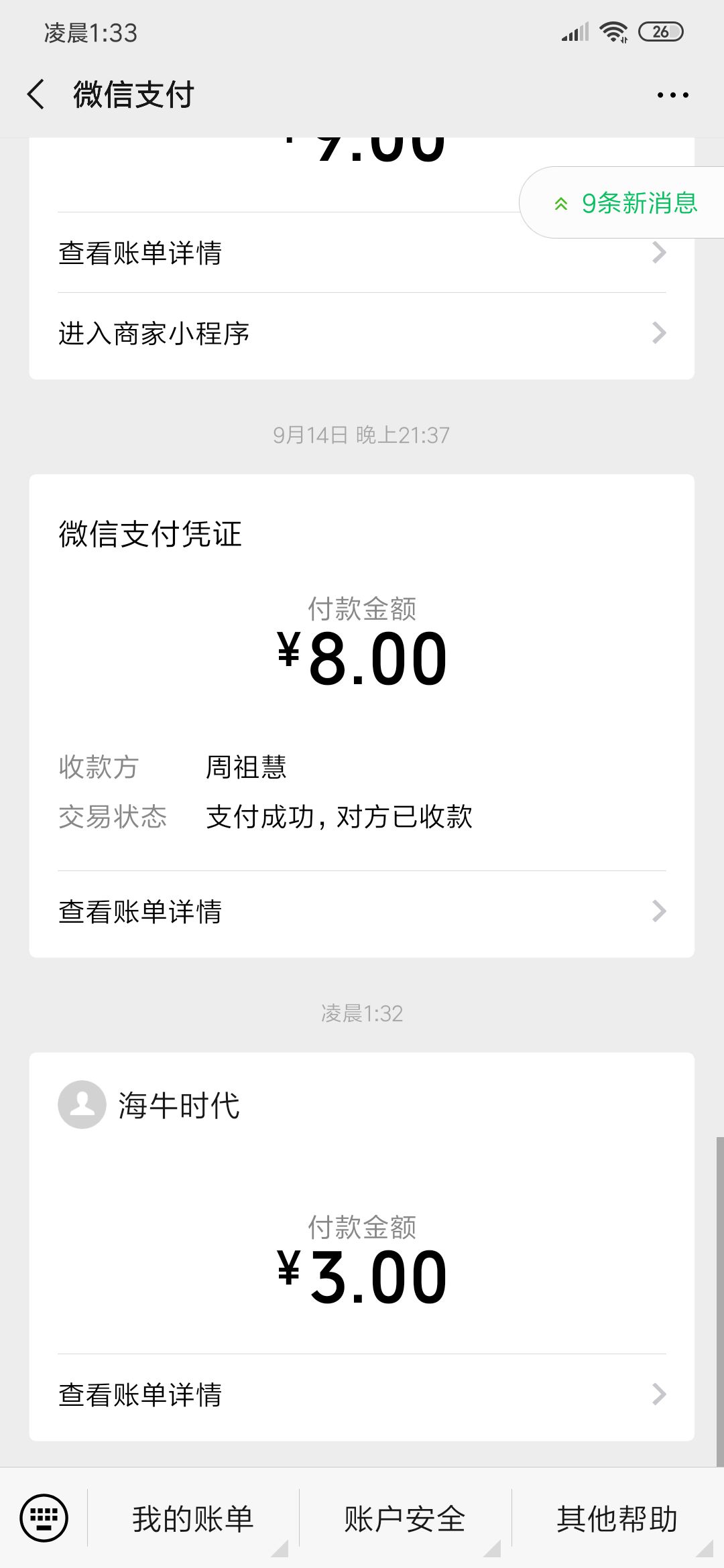724x1568 pixels.
Task: View bill details for the ¥8.00 payment
Action: click(362, 911)
